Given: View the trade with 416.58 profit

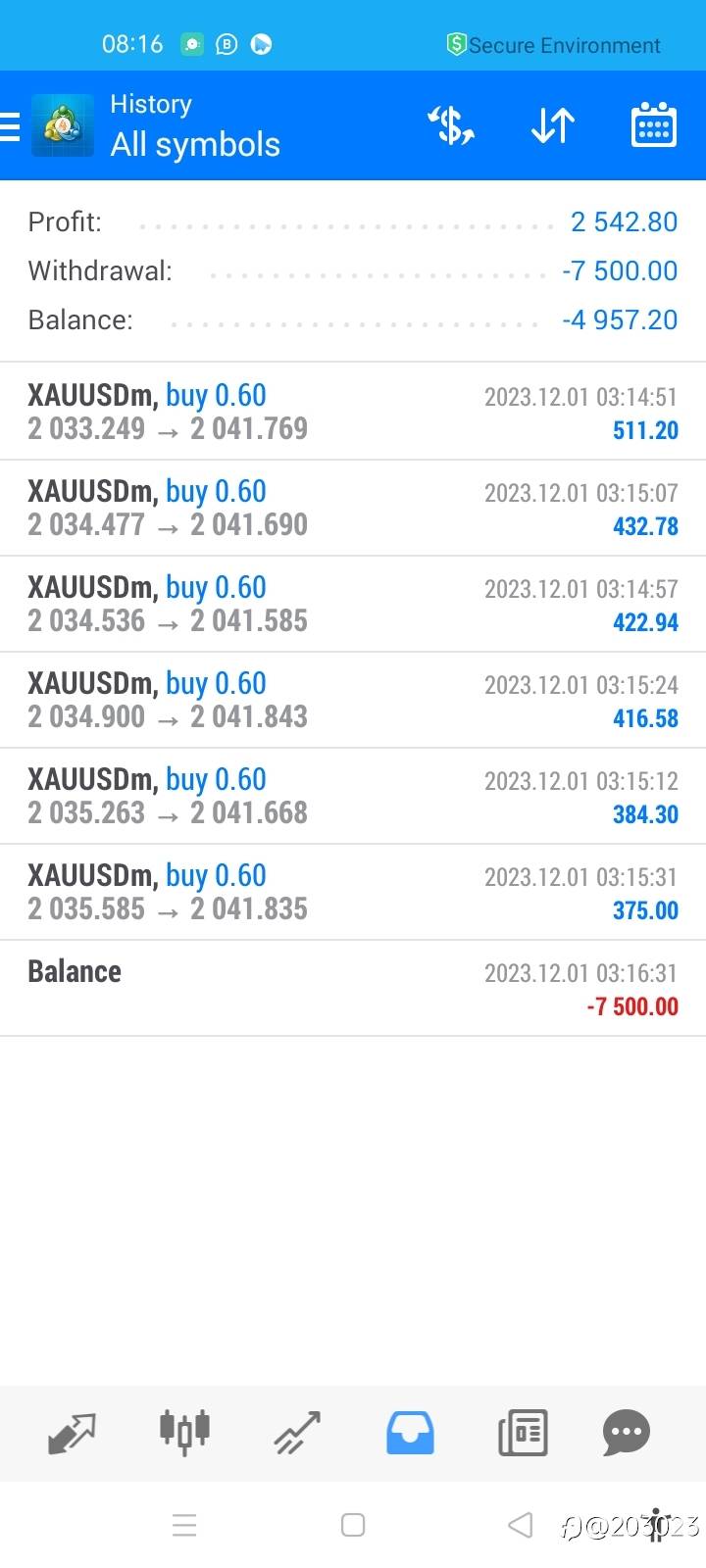Looking at the screenshot, I should pos(353,700).
